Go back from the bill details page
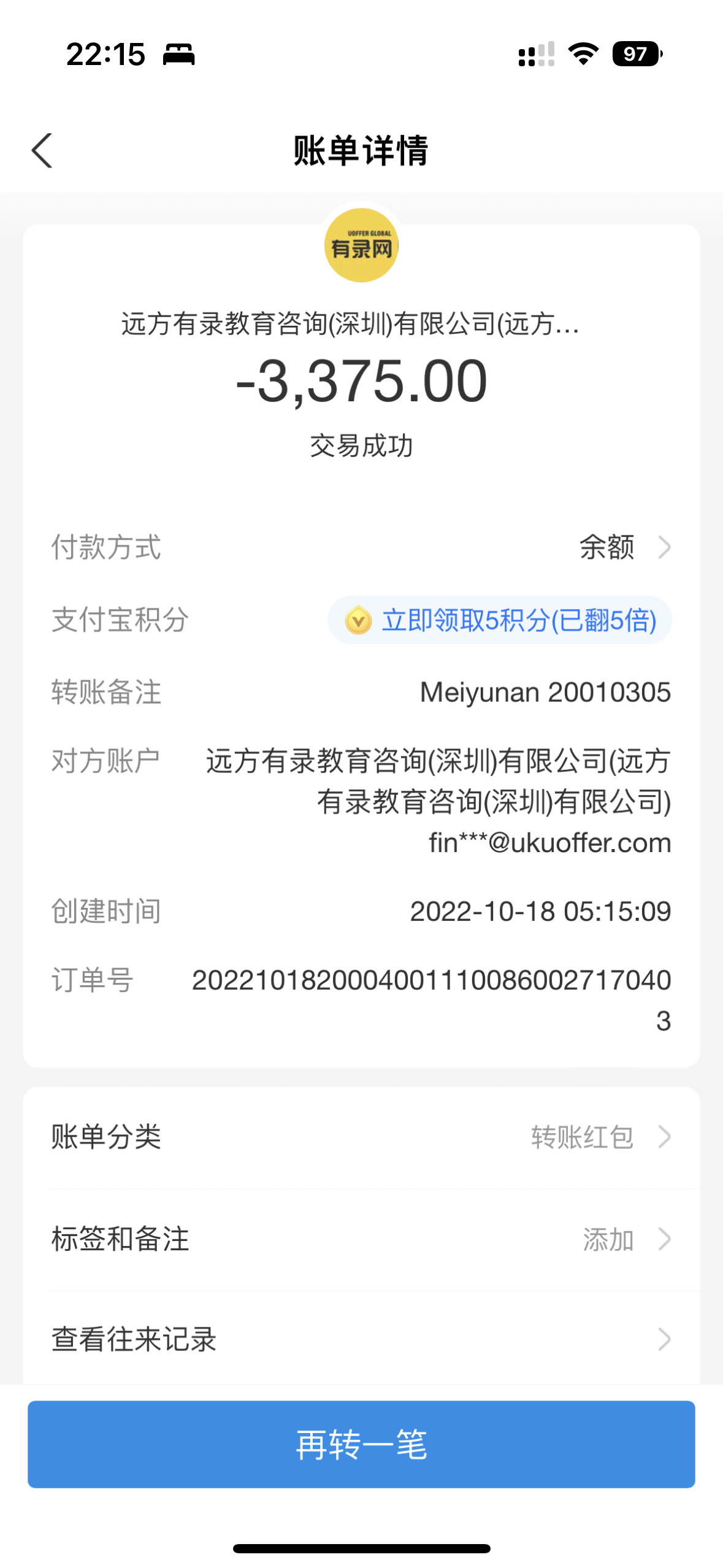The image size is (723, 1568). [x=42, y=150]
